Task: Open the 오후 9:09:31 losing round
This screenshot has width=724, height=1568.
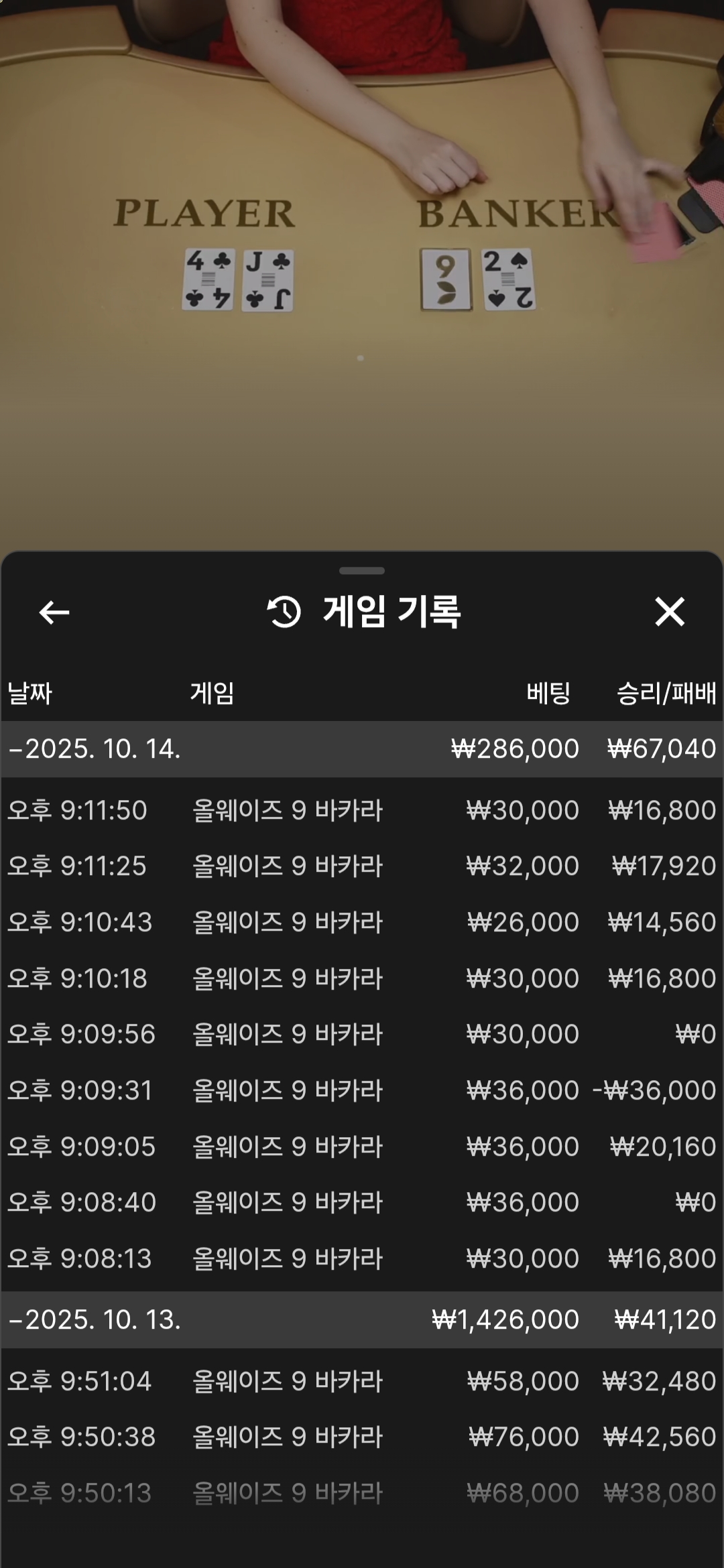Action: pyautogui.click(x=362, y=1090)
